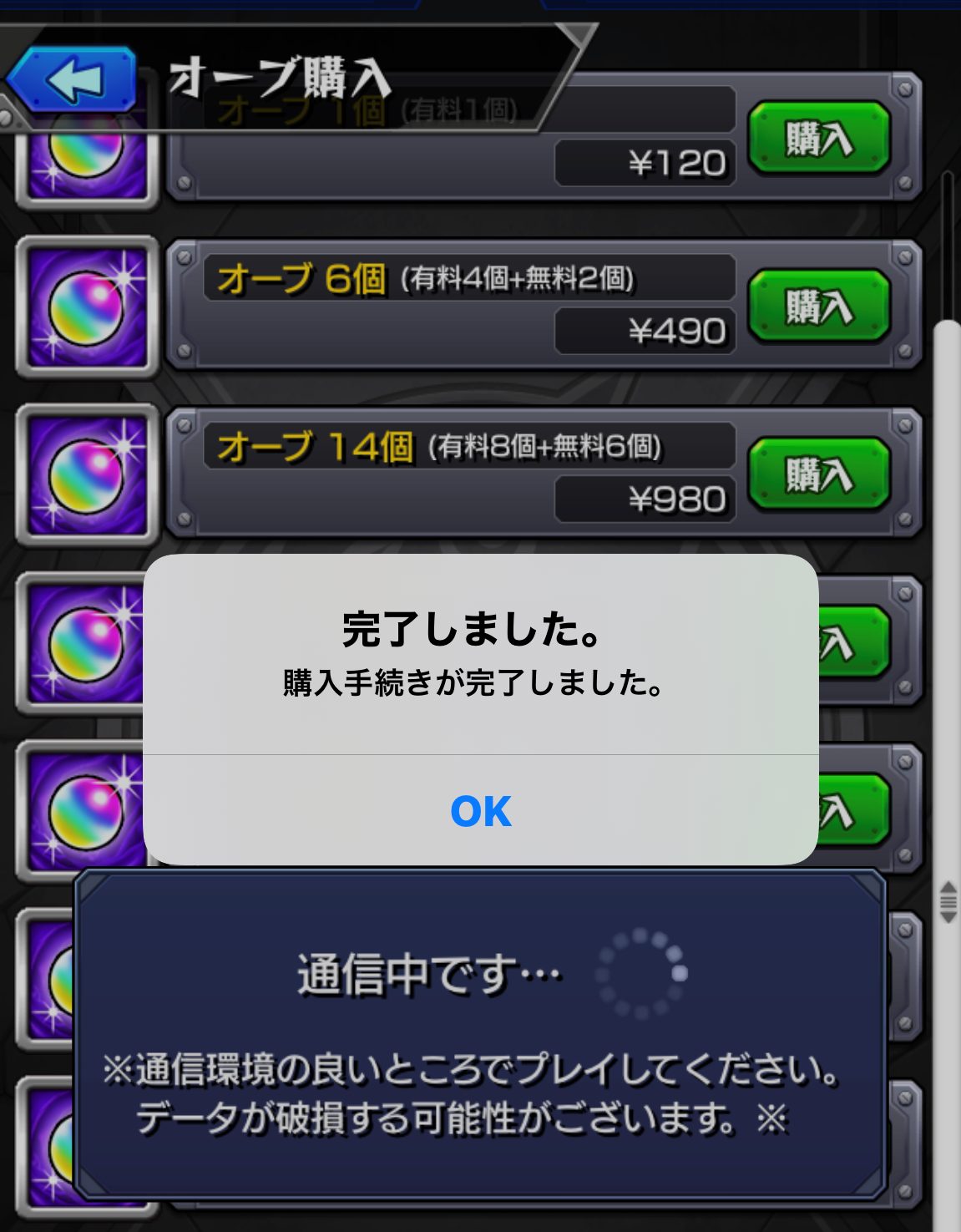Viewport: 961px width, 1232px height.
Task: Purchase the 6 orbs pack for ¥490
Action: (819, 306)
